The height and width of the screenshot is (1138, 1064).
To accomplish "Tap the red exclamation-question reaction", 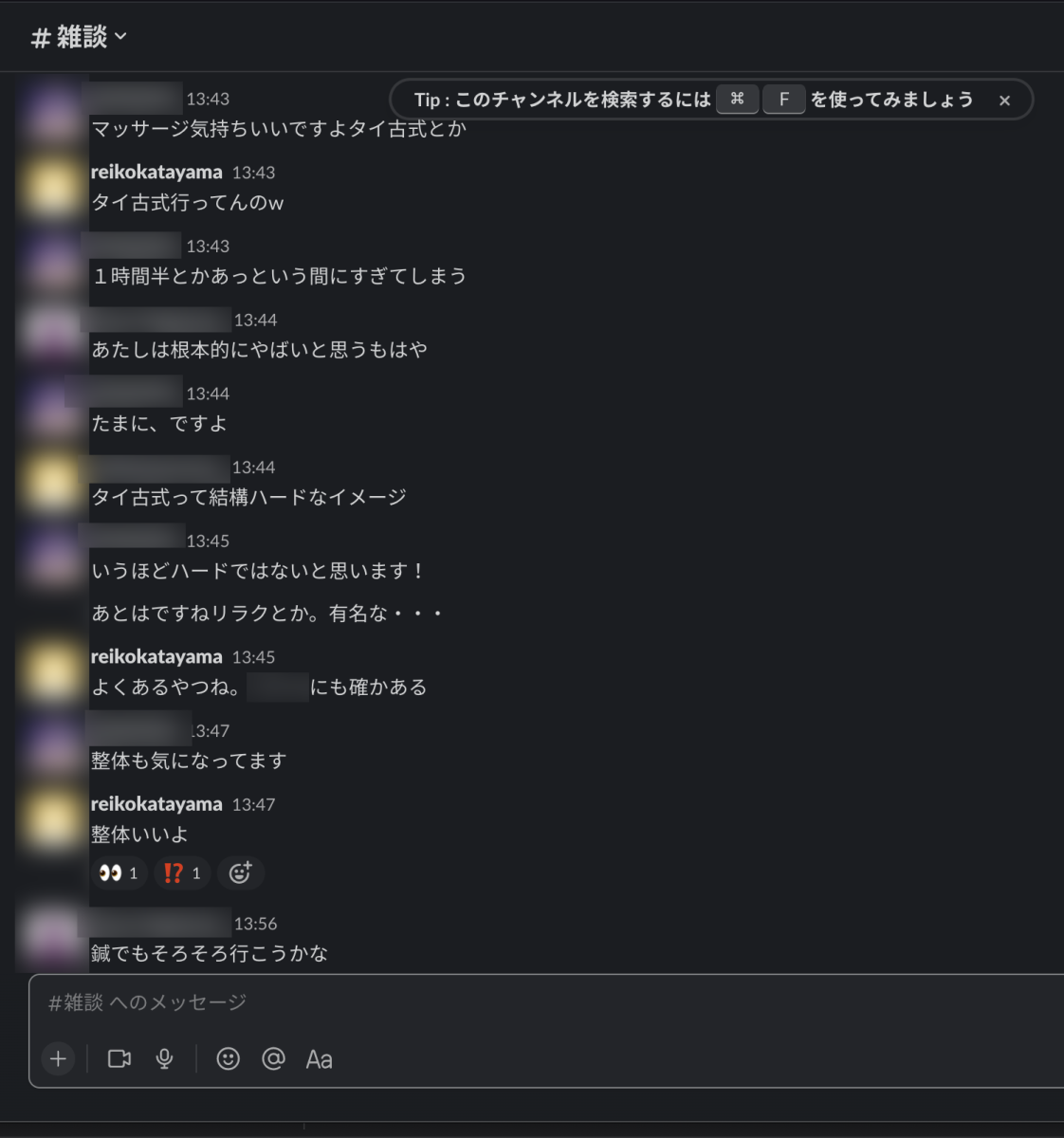I will [x=182, y=872].
